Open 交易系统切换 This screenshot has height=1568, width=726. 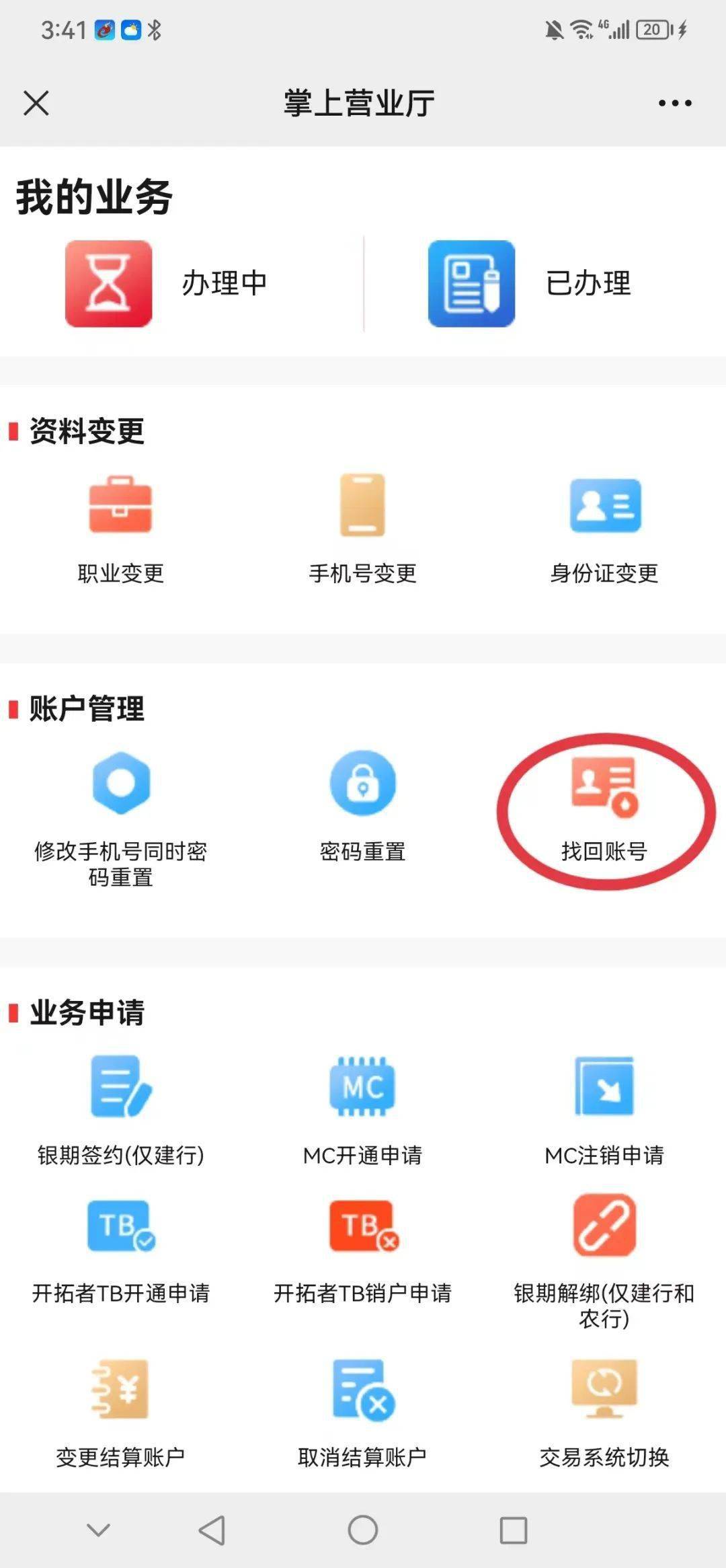tap(604, 1413)
